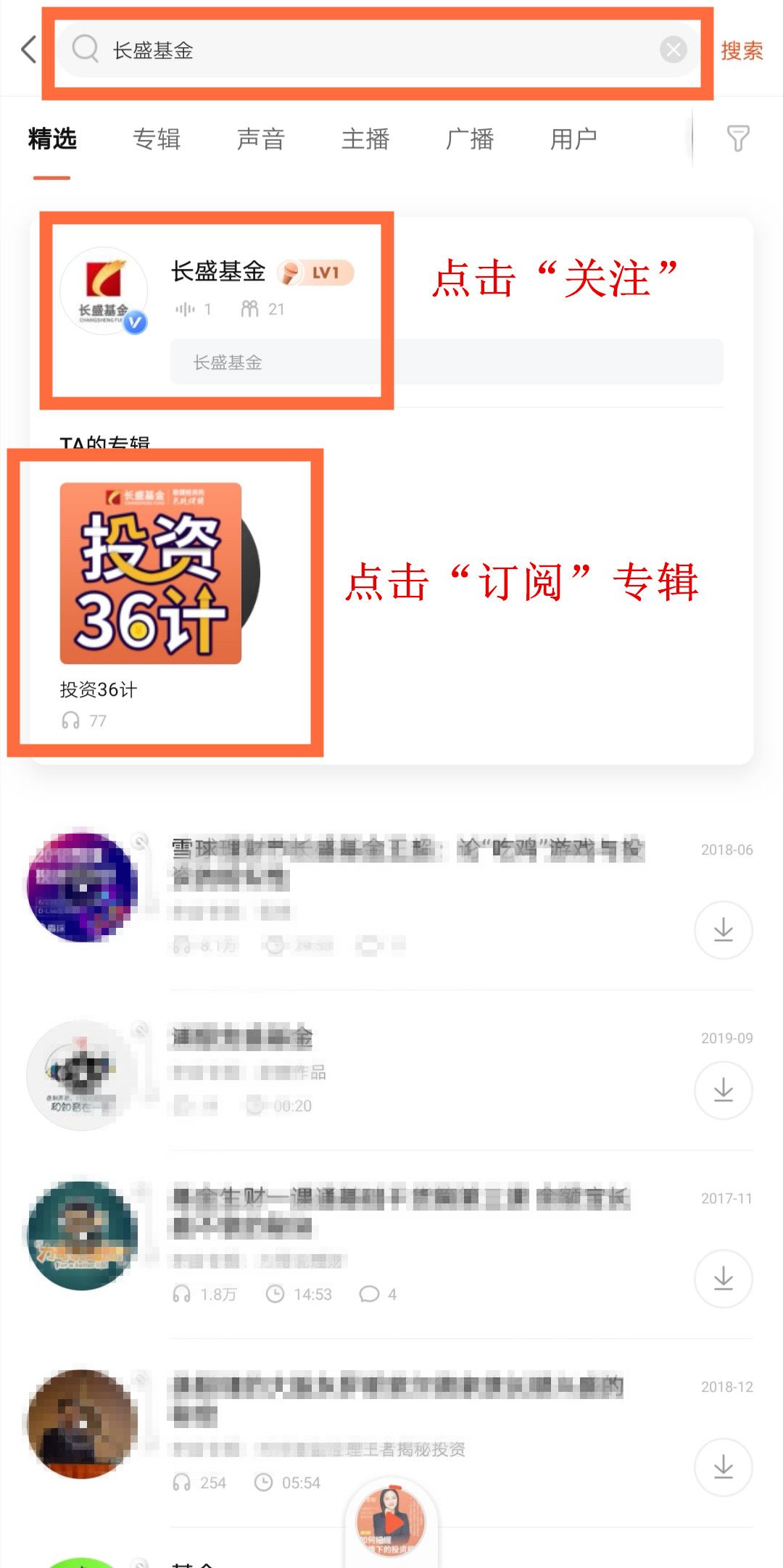Switch to the 用户 tab
This screenshot has height=1568, width=783.
coord(573,138)
